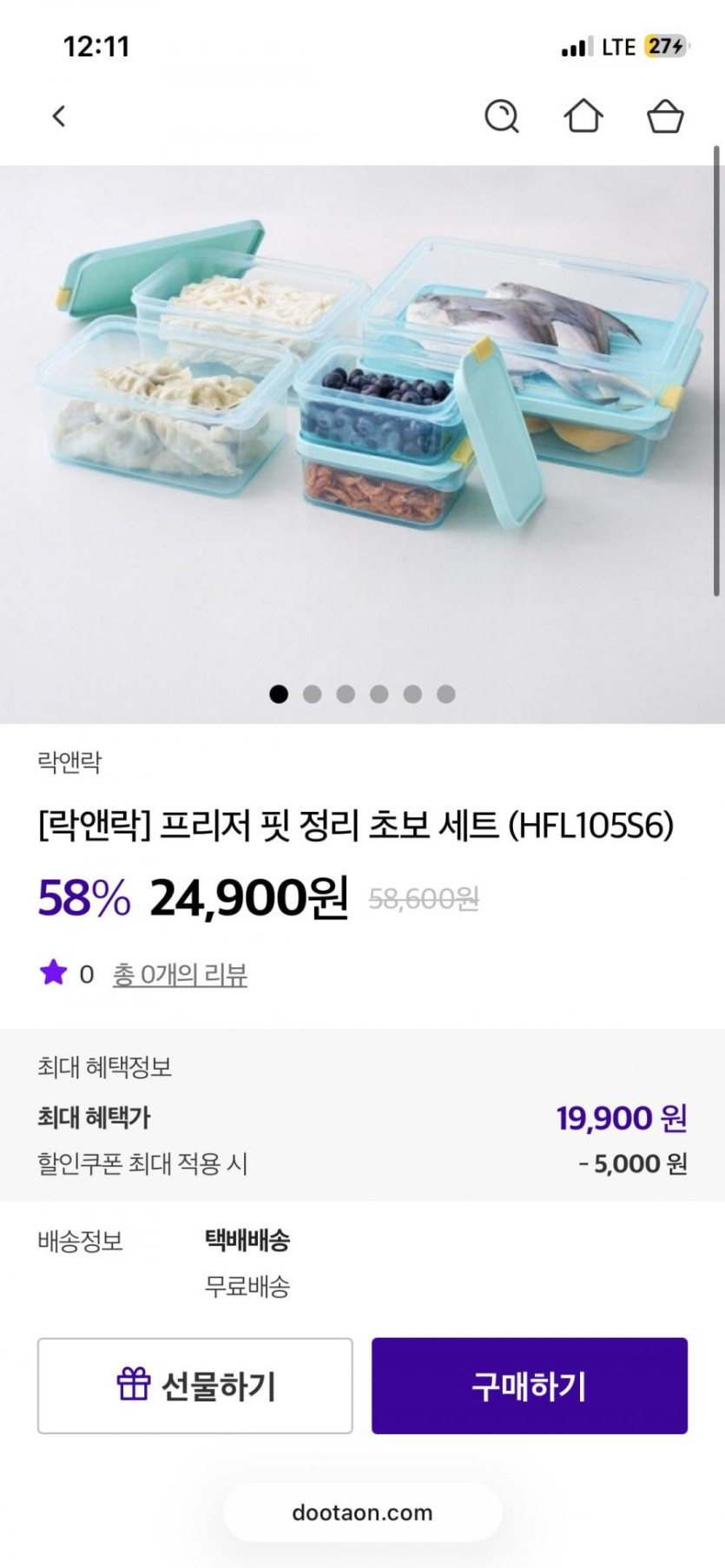Open the dootaon.com address bar
This screenshot has width=725, height=1568.
(x=362, y=1512)
